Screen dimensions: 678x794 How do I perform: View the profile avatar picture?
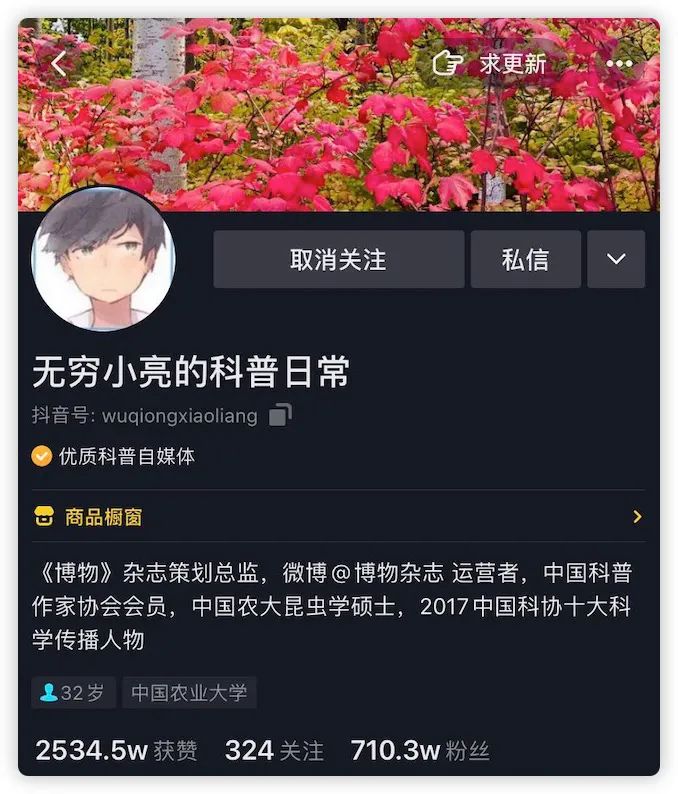104,258
